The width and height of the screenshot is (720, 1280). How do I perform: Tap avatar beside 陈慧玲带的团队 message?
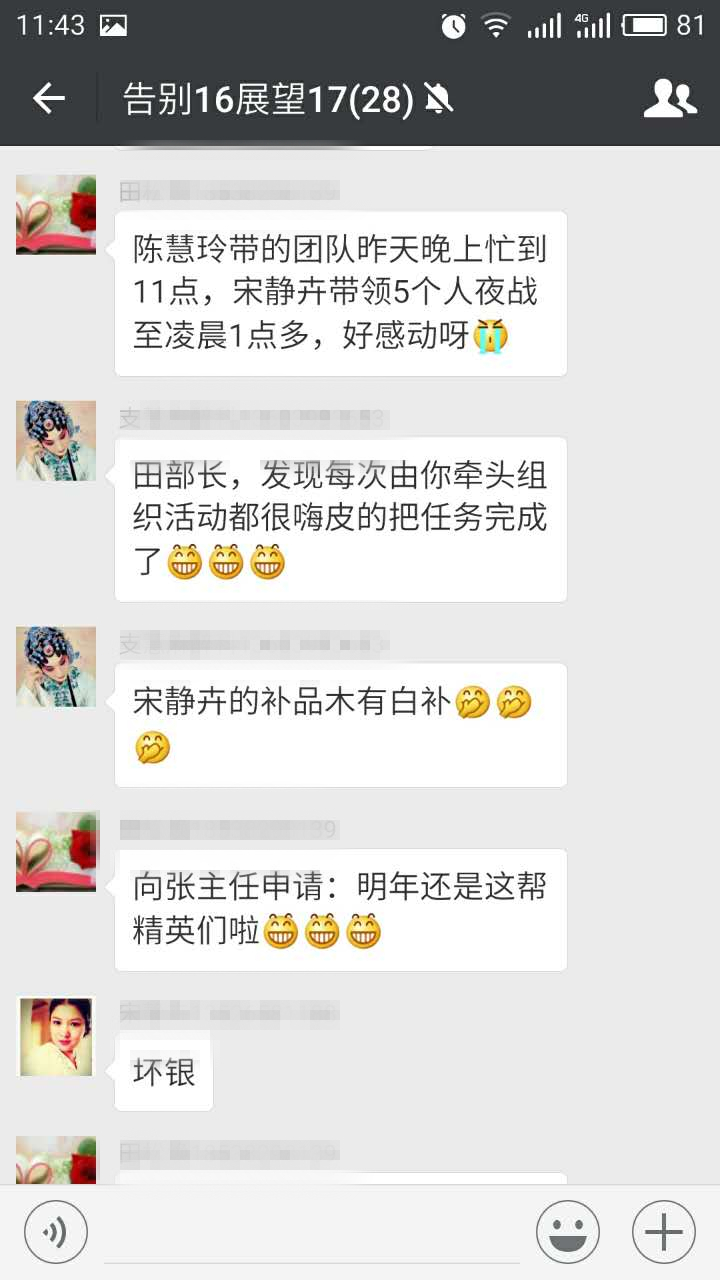pyautogui.click(x=56, y=215)
